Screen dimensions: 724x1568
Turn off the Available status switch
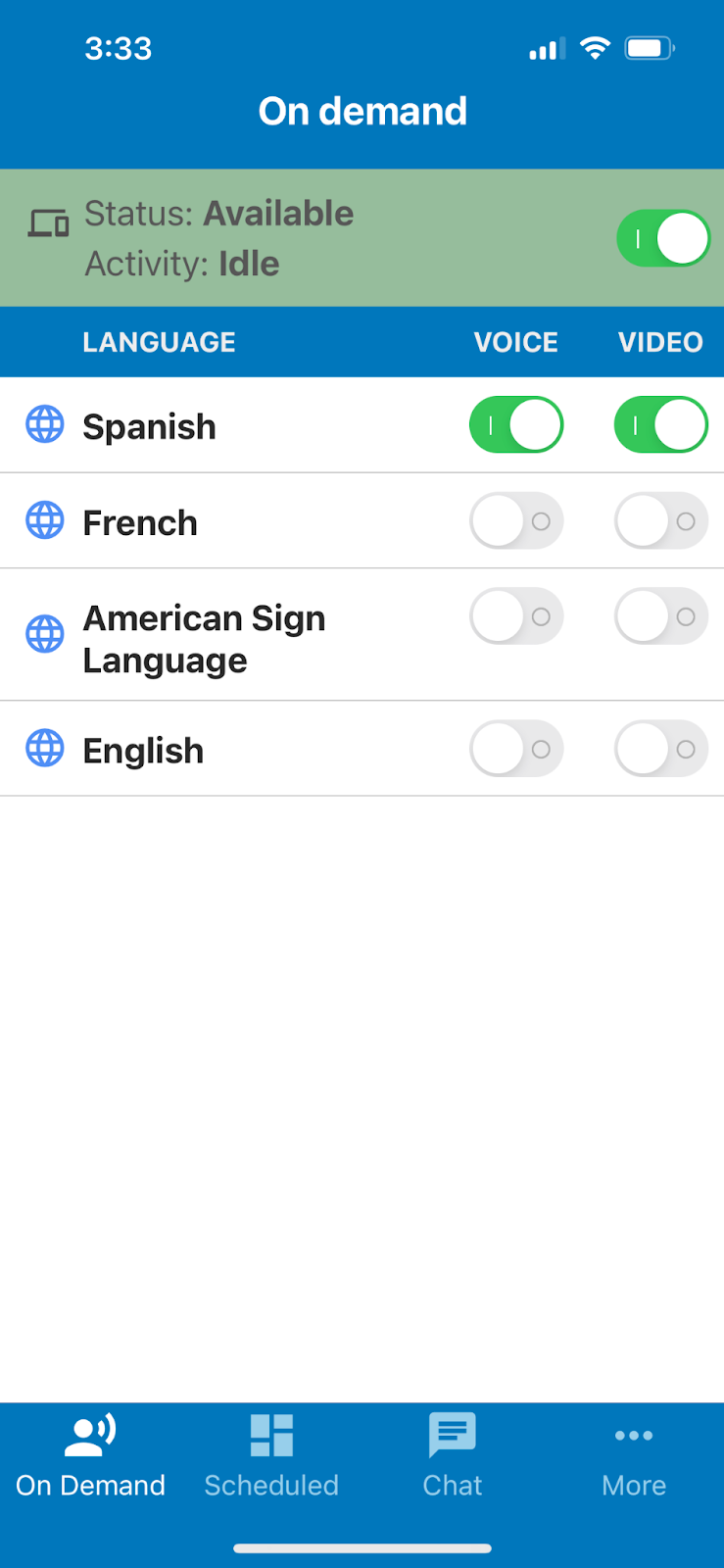(x=662, y=238)
